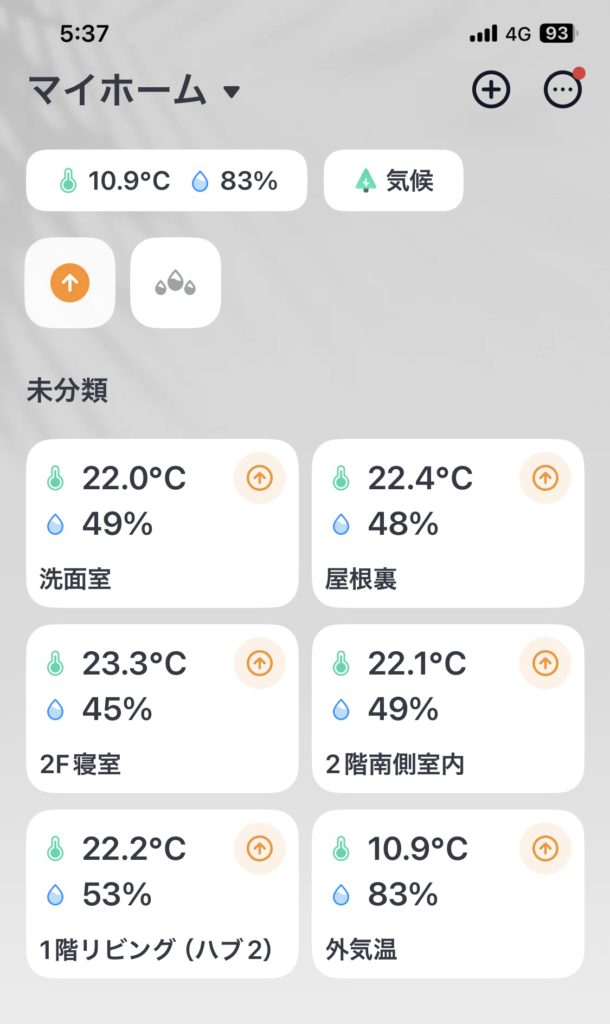Image resolution: width=610 pixels, height=1024 pixels.
Task: Open the 10.9°C 83% outdoor summary chip
Action: point(166,181)
